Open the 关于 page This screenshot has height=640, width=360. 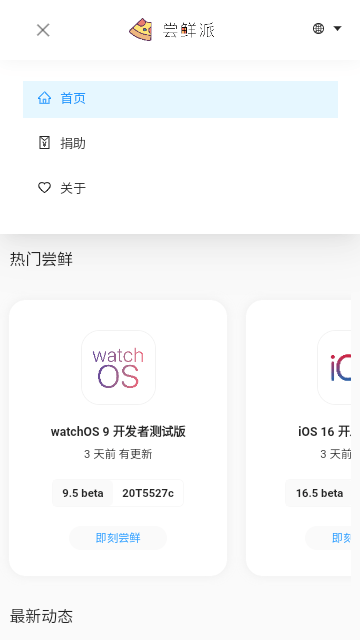180,188
